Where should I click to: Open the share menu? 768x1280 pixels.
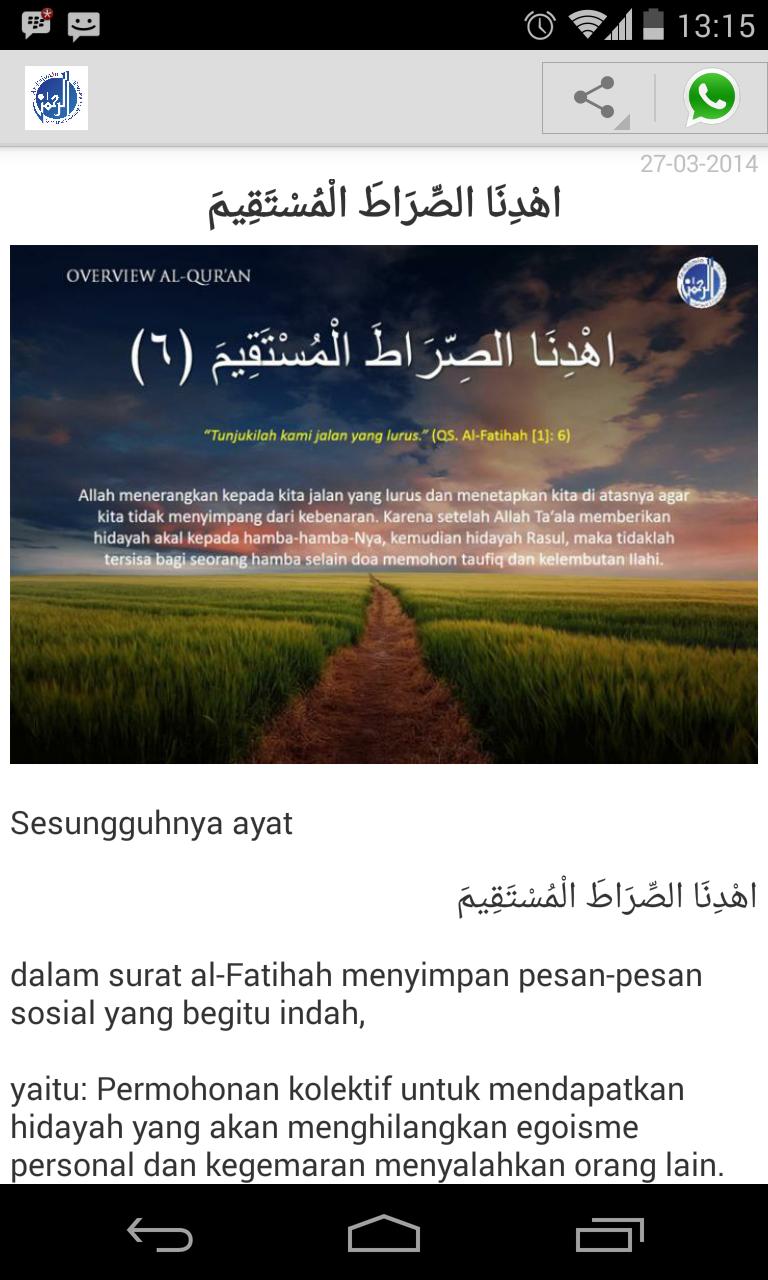[x=598, y=98]
